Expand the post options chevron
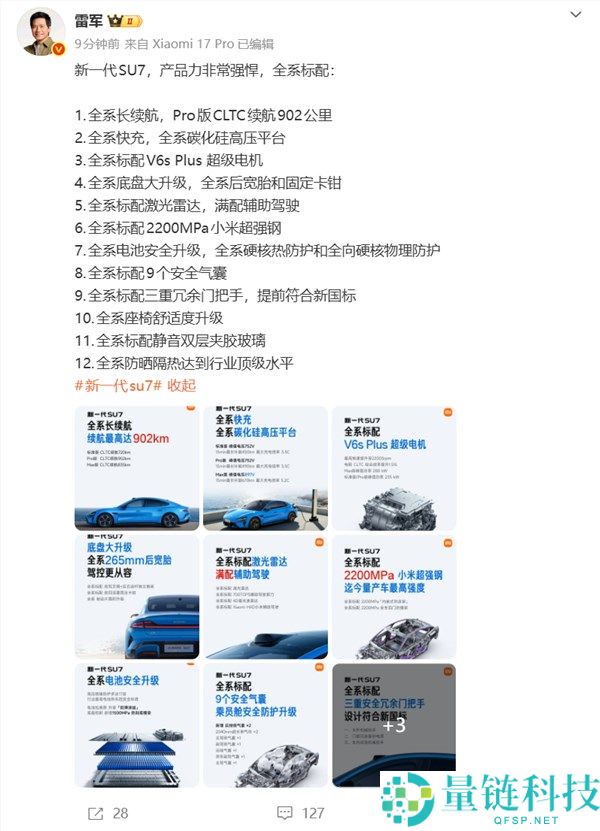Image resolution: width=600 pixels, height=831 pixels. (577, 16)
